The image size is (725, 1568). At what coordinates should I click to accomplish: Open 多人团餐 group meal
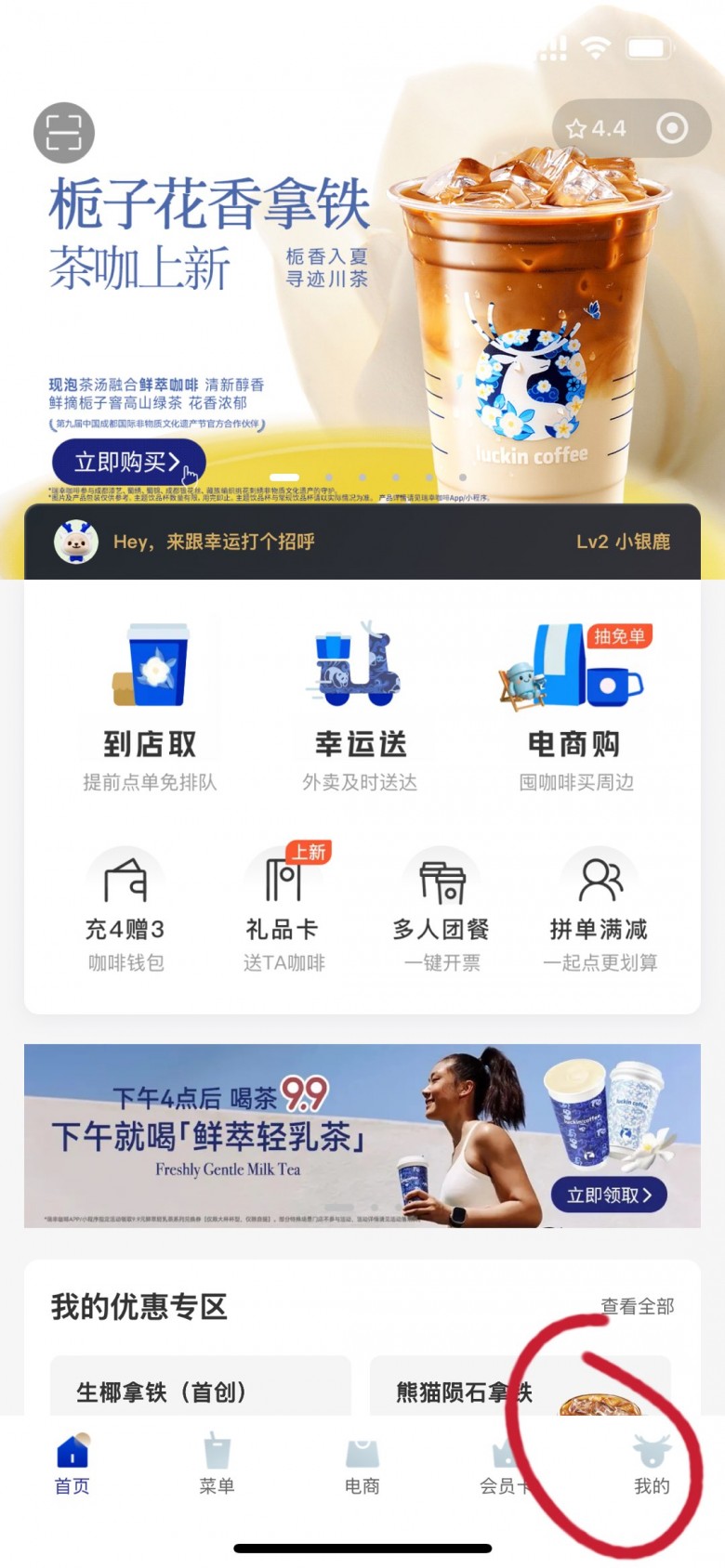(442, 910)
